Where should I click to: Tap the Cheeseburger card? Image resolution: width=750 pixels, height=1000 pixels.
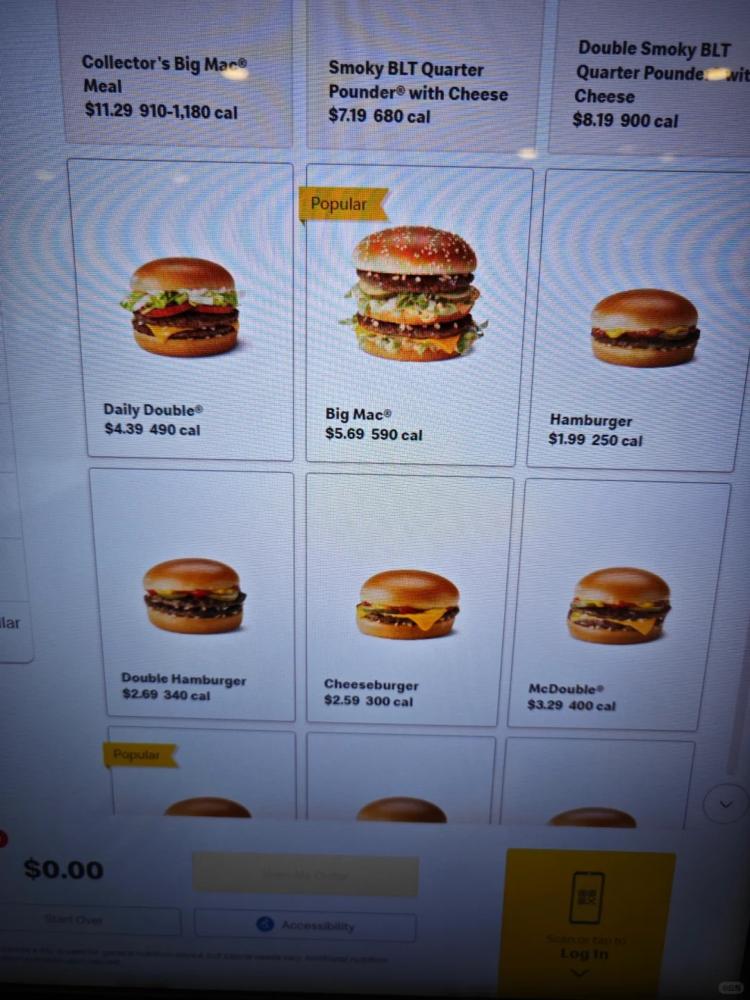click(410, 600)
